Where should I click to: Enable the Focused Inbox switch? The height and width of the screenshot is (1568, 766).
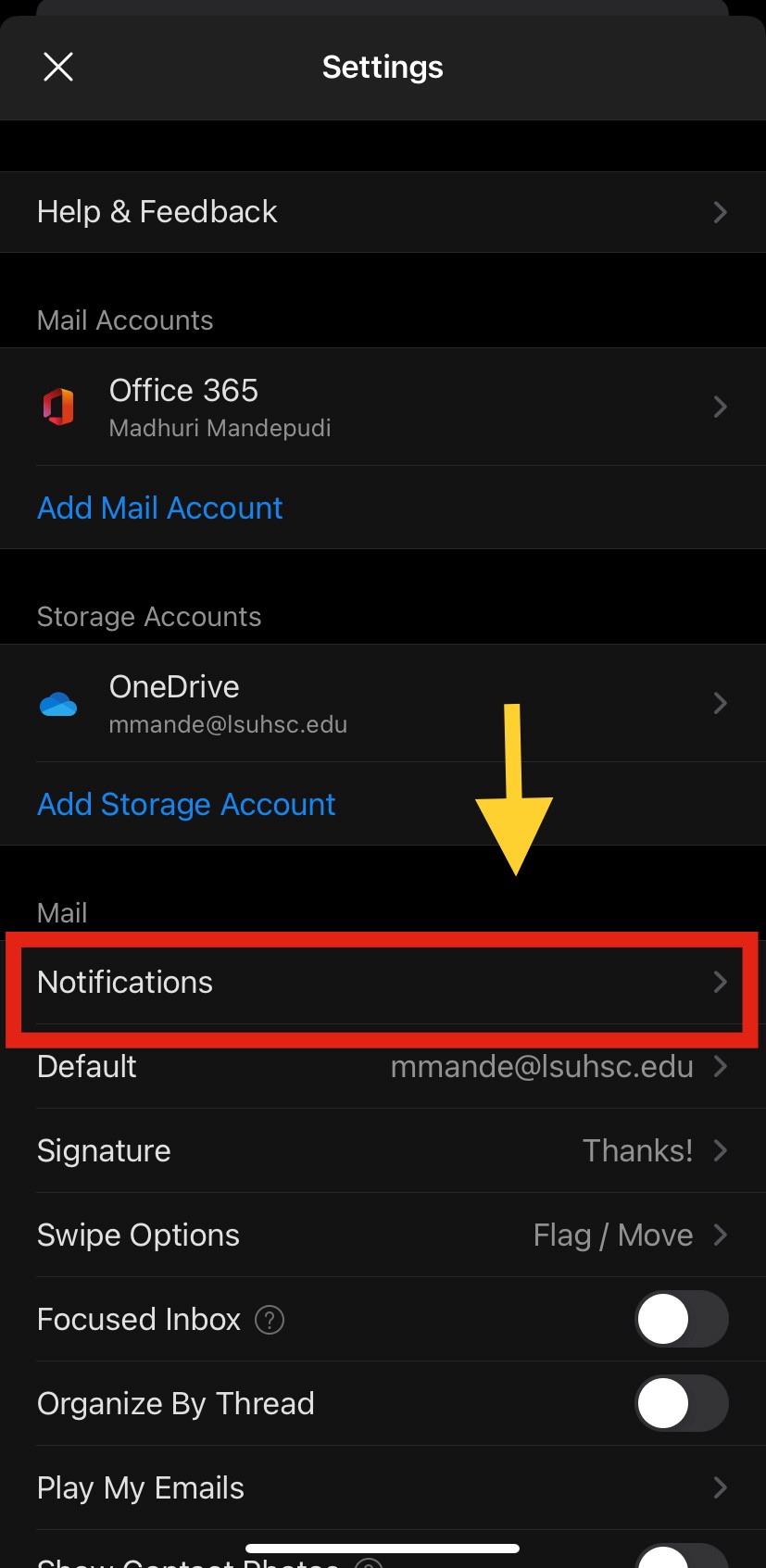click(681, 1319)
